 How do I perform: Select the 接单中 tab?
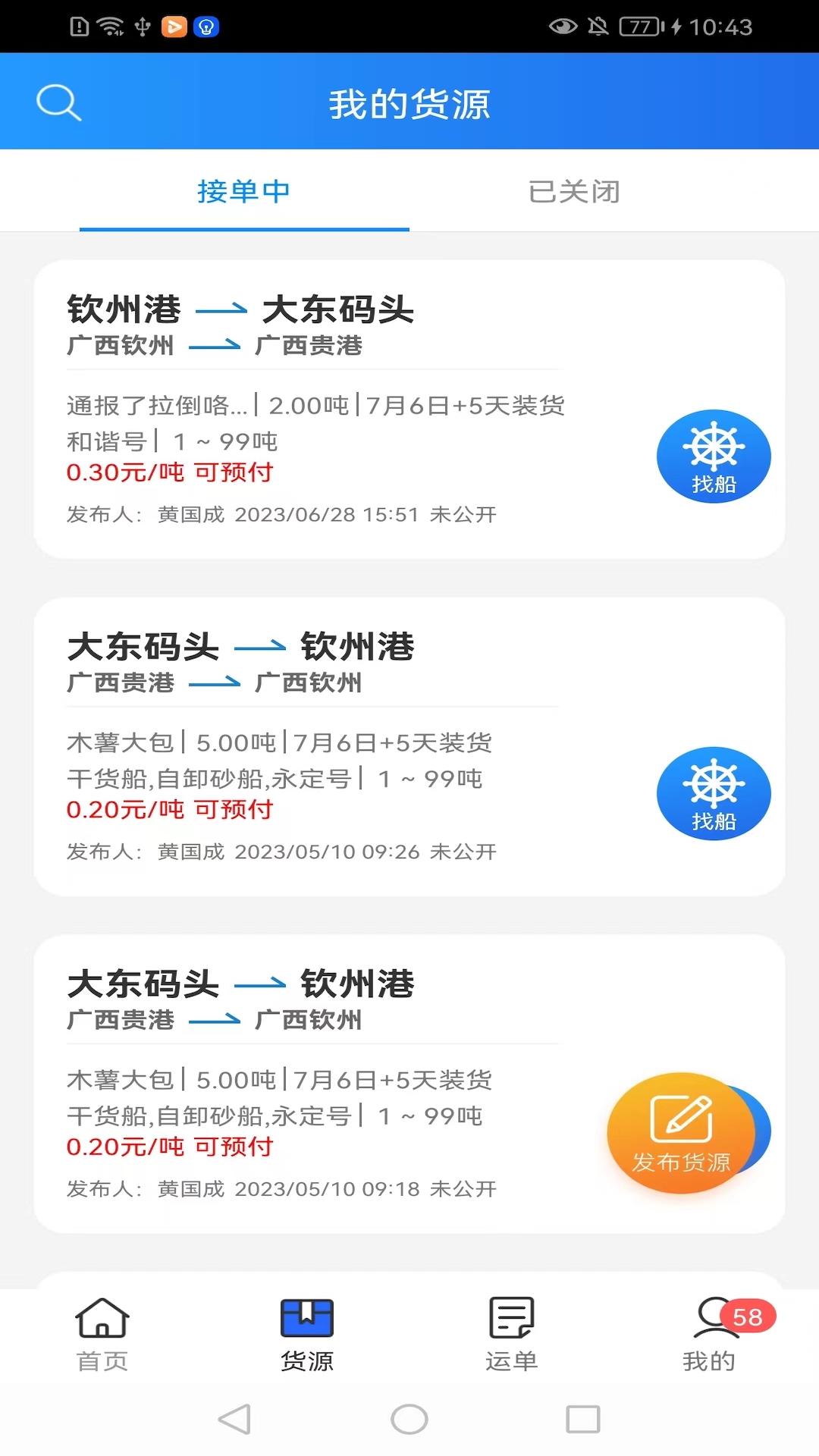pos(244,192)
